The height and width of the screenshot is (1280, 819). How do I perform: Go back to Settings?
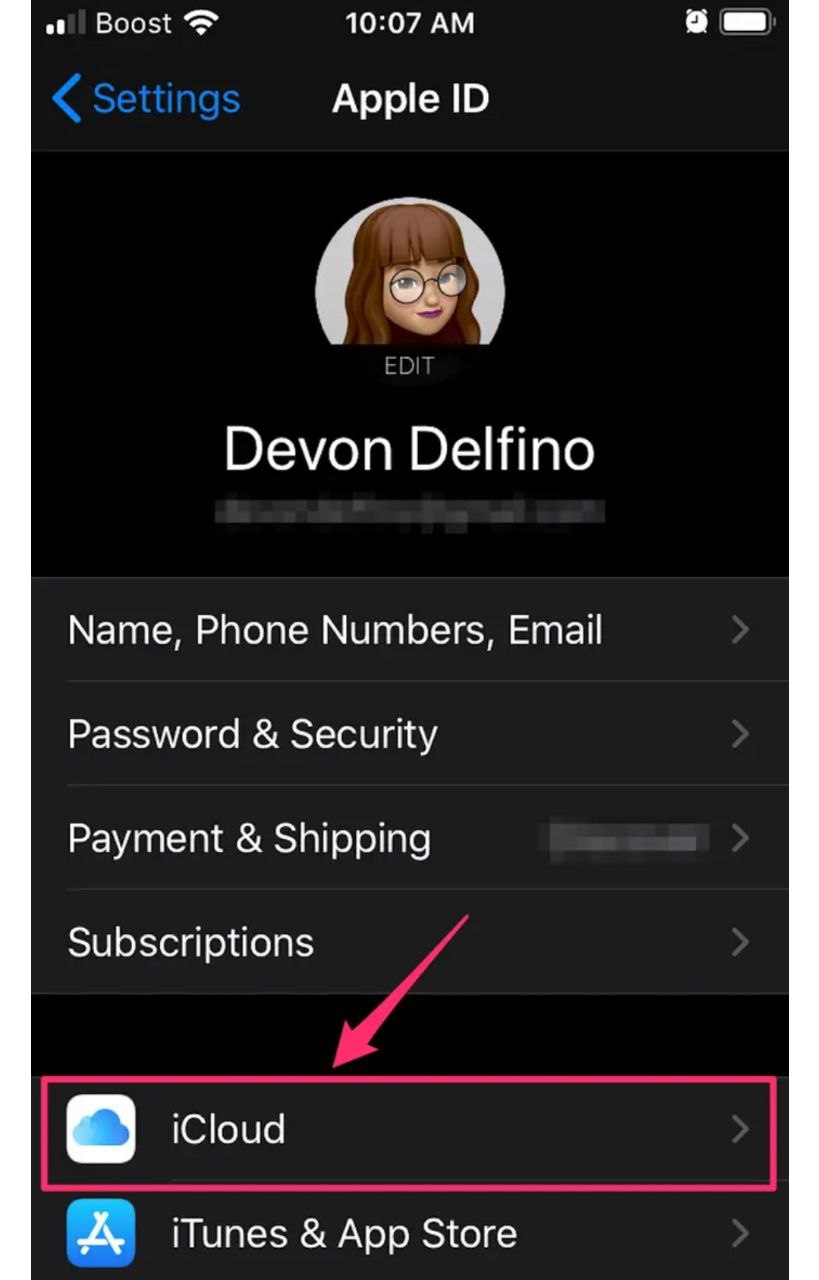tap(147, 99)
